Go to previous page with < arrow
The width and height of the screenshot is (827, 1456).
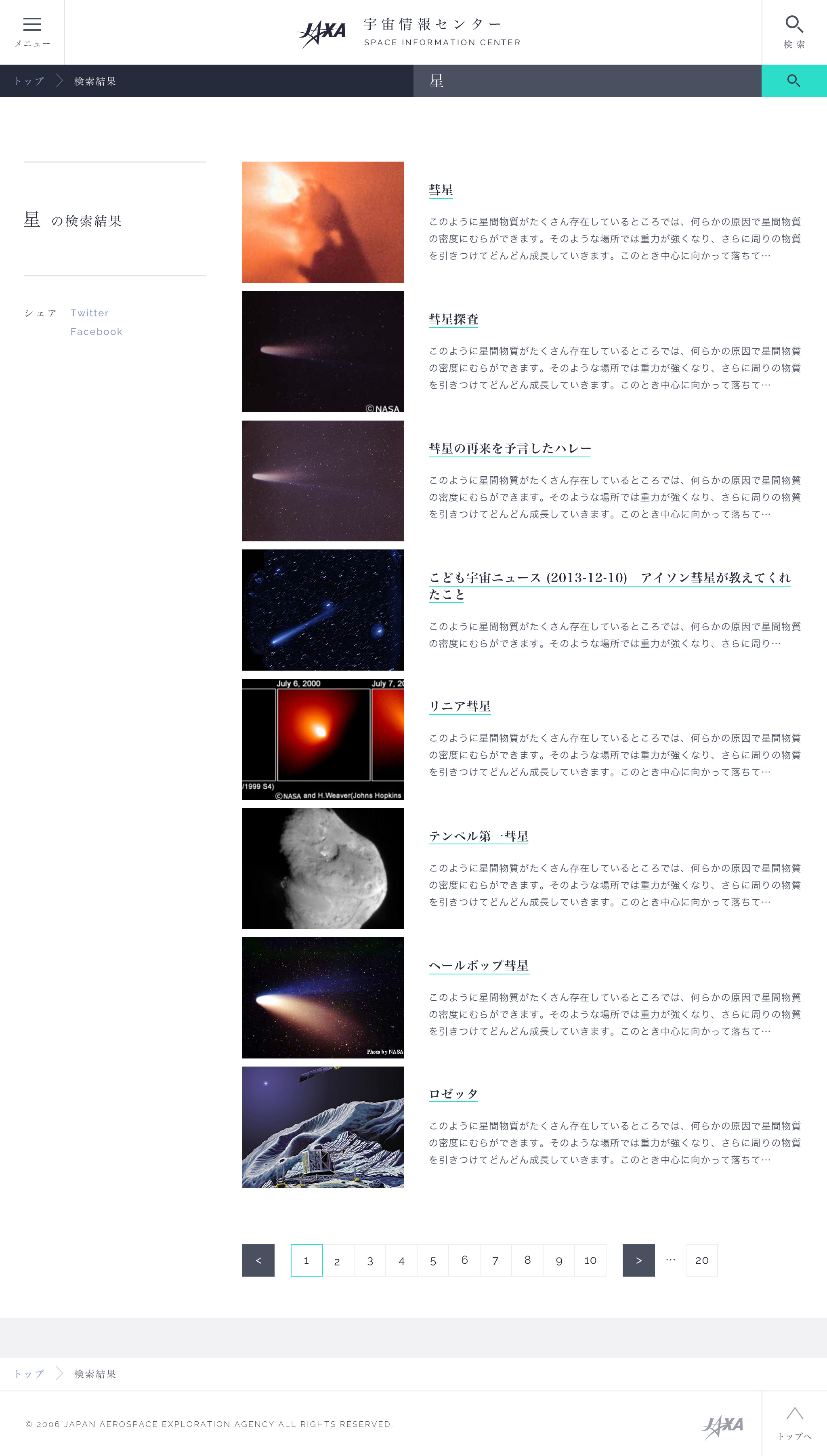[258, 1260]
